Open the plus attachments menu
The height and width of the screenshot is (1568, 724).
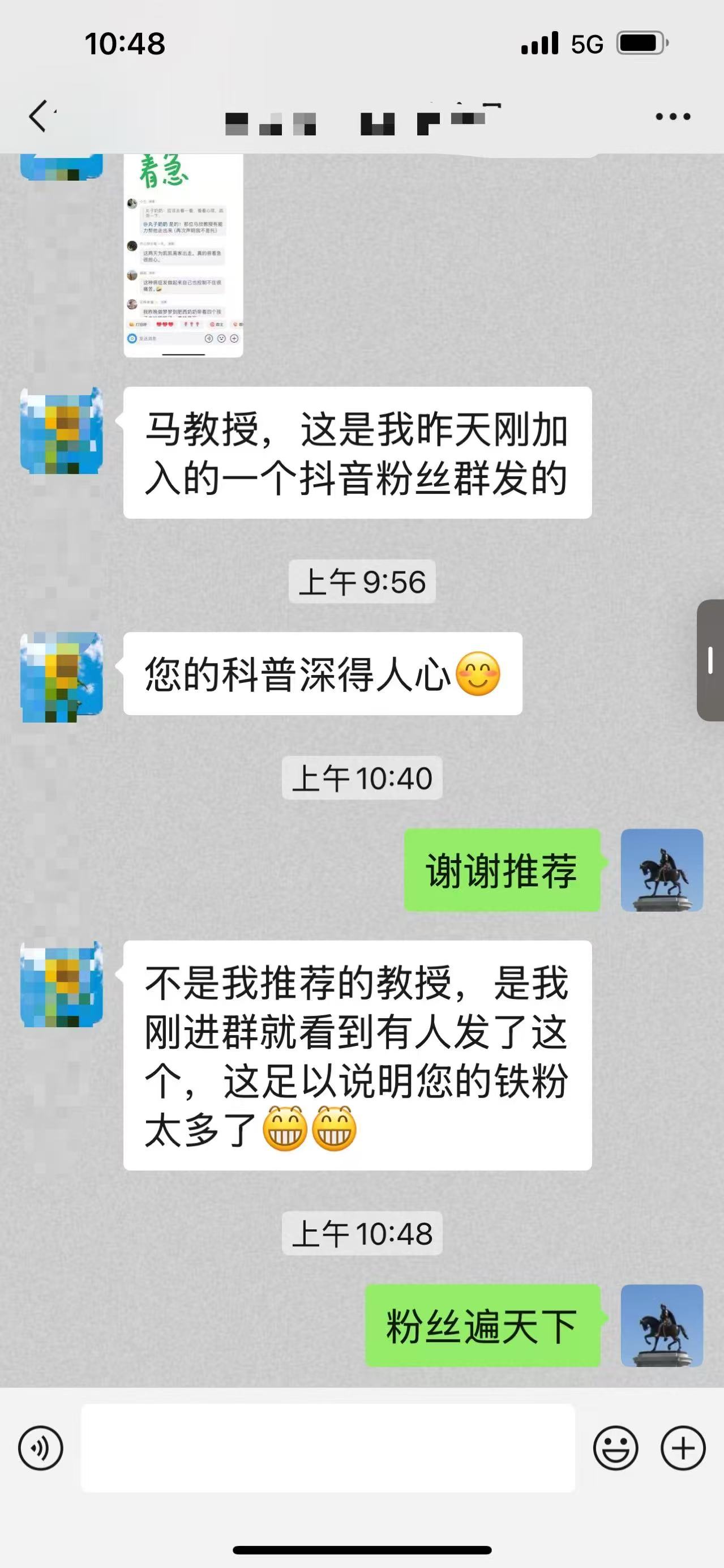(683, 1448)
